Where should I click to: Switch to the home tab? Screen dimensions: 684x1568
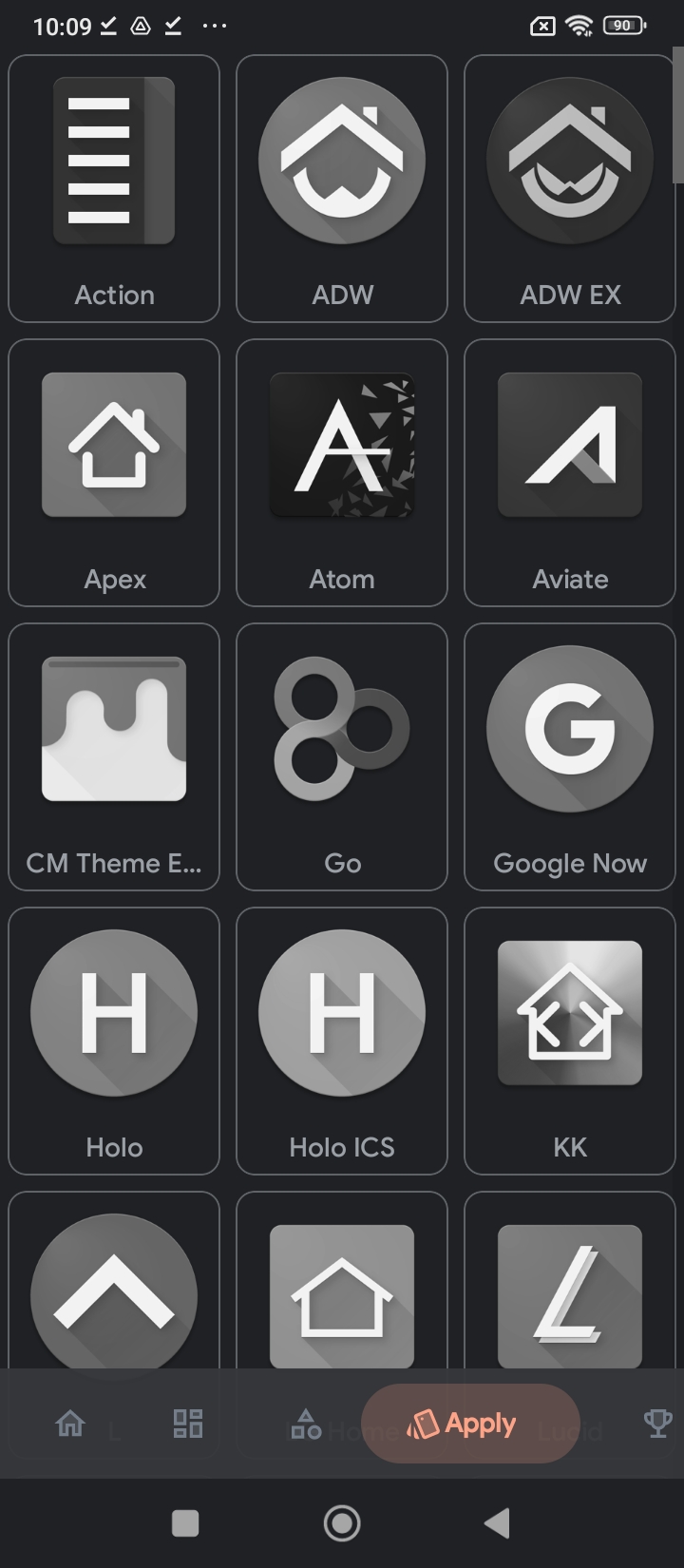tap(70, 1423)
